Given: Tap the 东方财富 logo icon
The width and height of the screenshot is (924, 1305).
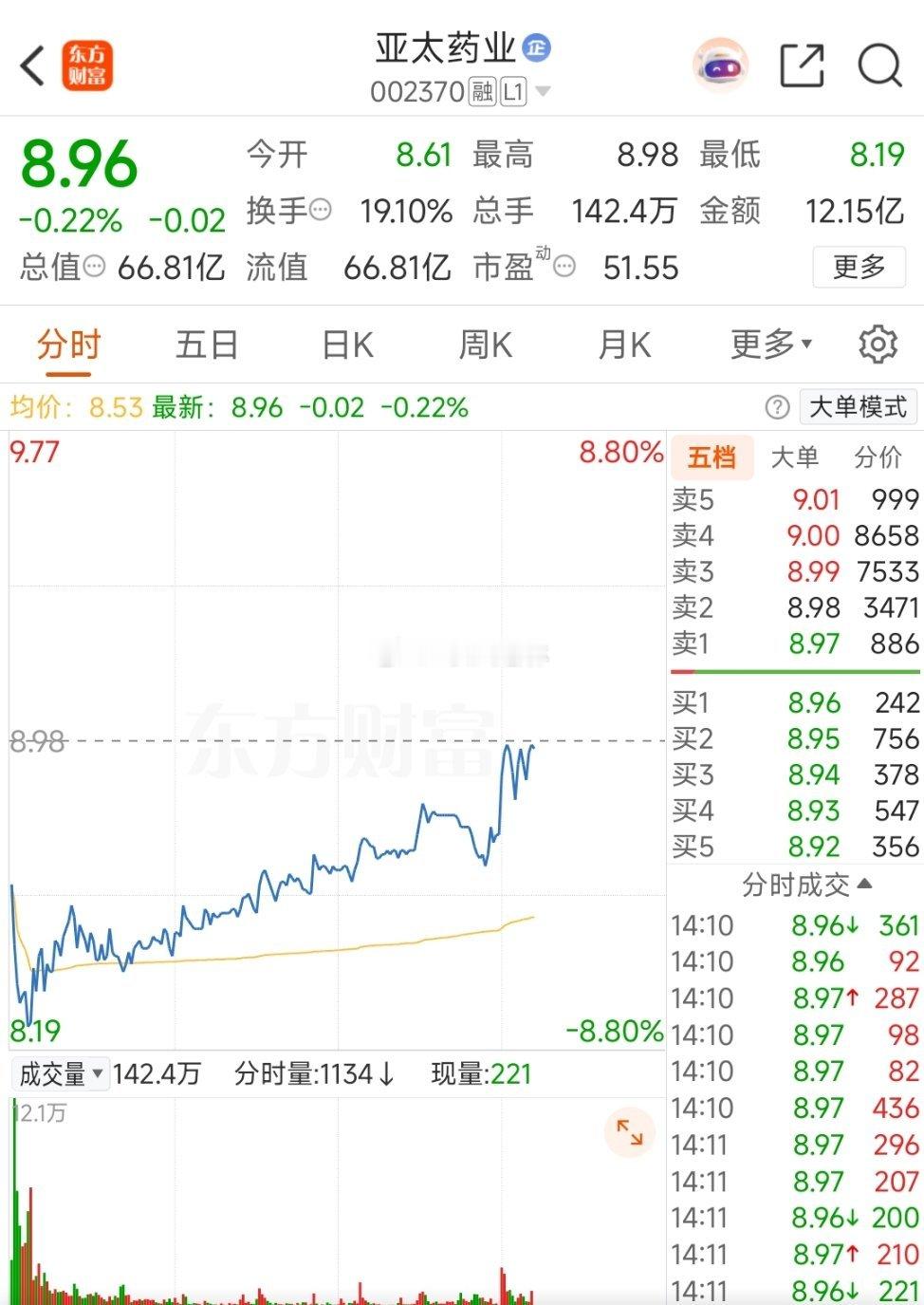Looking at the screenshot, I should click(88, 65).
